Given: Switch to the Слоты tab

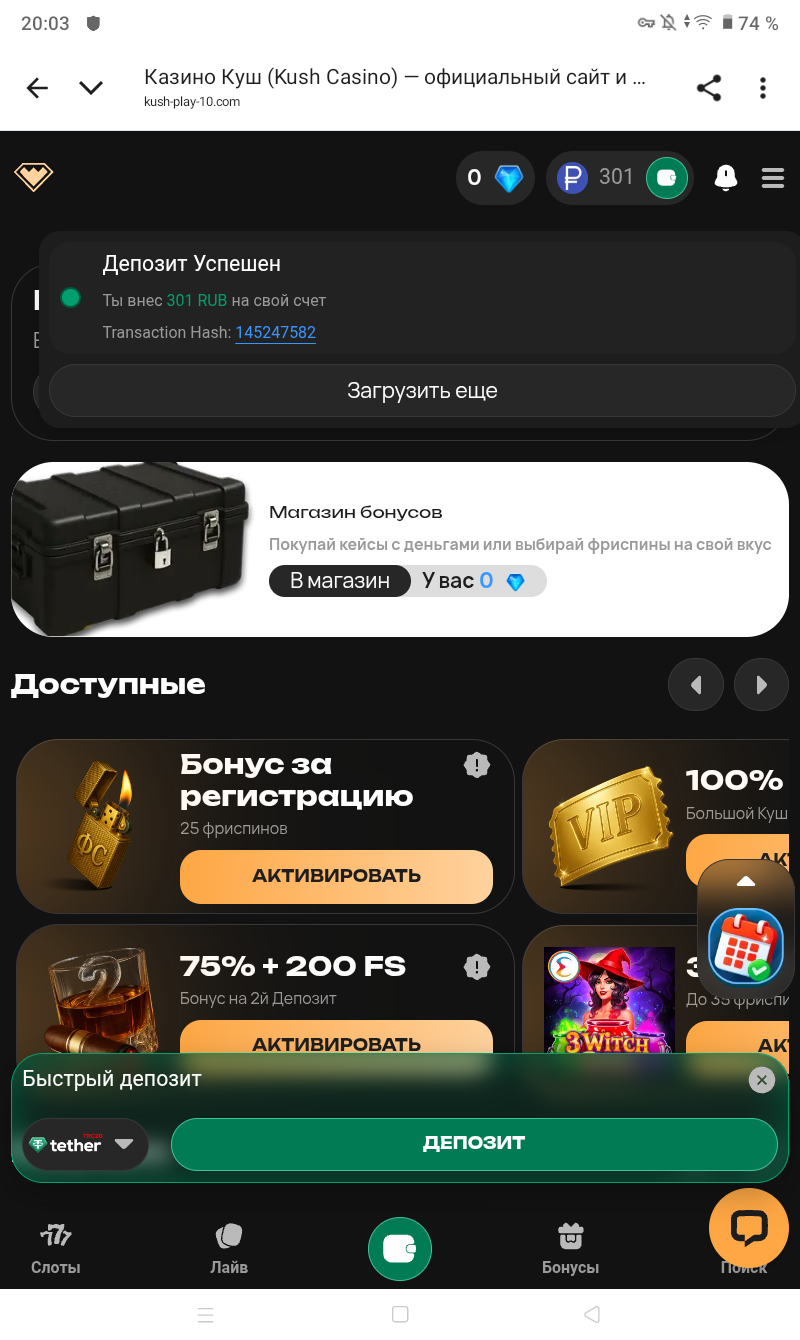Looking at the screenshot, I should coord(56,1249).
